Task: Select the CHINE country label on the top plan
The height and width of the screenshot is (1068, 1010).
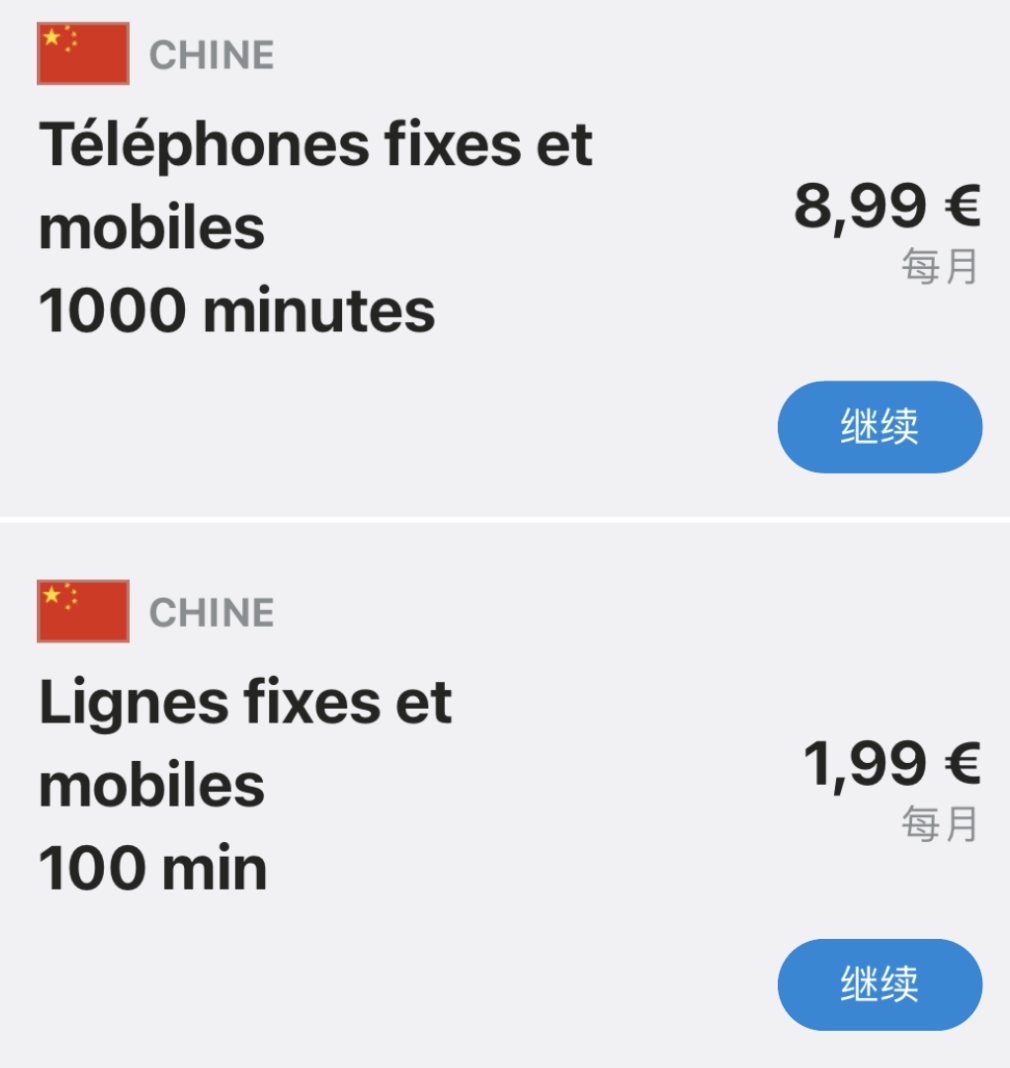Action: click(212, 56)
